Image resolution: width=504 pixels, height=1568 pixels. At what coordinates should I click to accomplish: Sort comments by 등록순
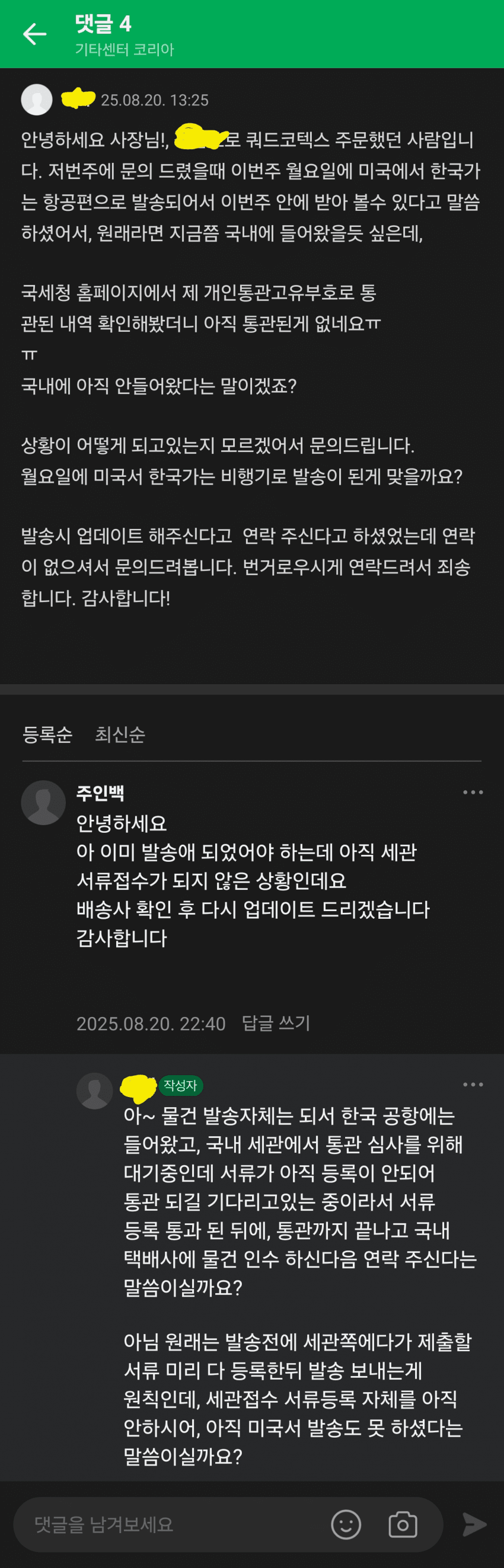click(x=47, y=735)
